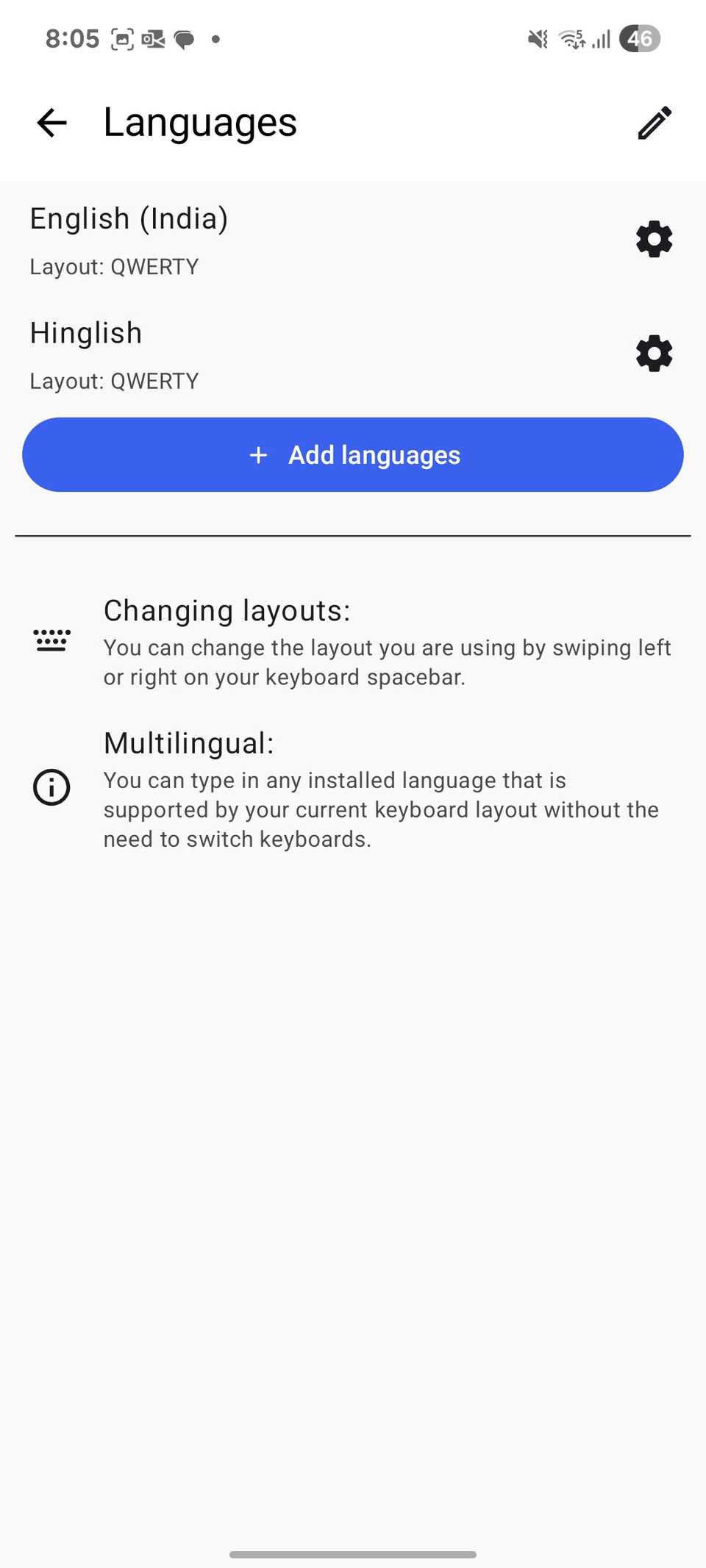Tap the 8:05 clock in status bar

[x=71, y=38]
